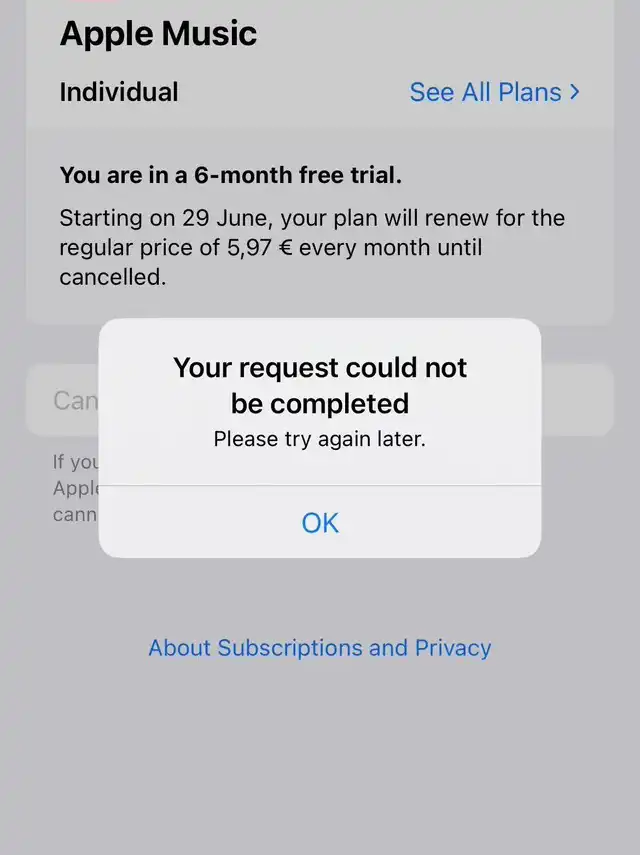Open About Subscriptions and Privacy link
The height and width of the screenshot is (855, 640).
tap(320, 647)
